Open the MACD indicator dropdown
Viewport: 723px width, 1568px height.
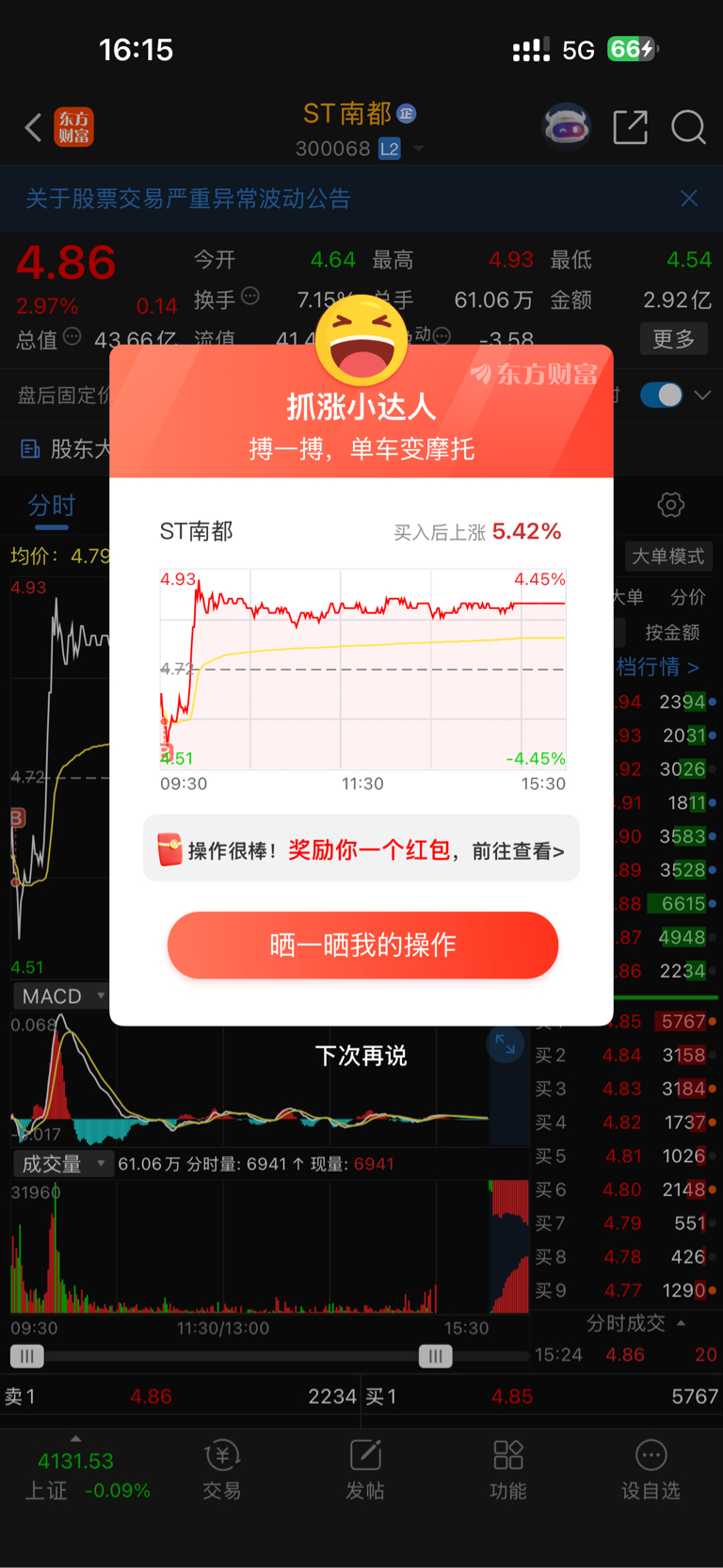coord(62,996)
